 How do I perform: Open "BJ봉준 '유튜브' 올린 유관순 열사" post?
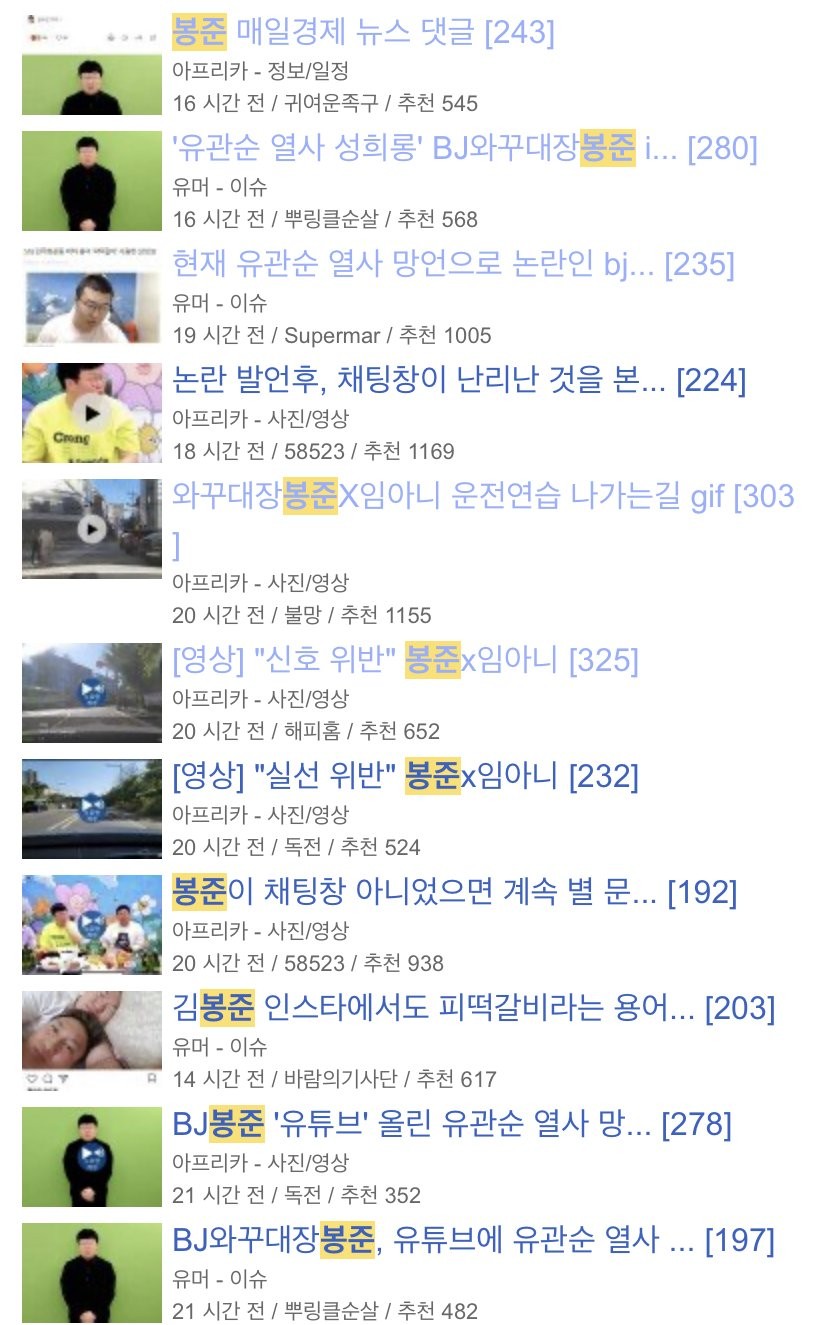452,1125
